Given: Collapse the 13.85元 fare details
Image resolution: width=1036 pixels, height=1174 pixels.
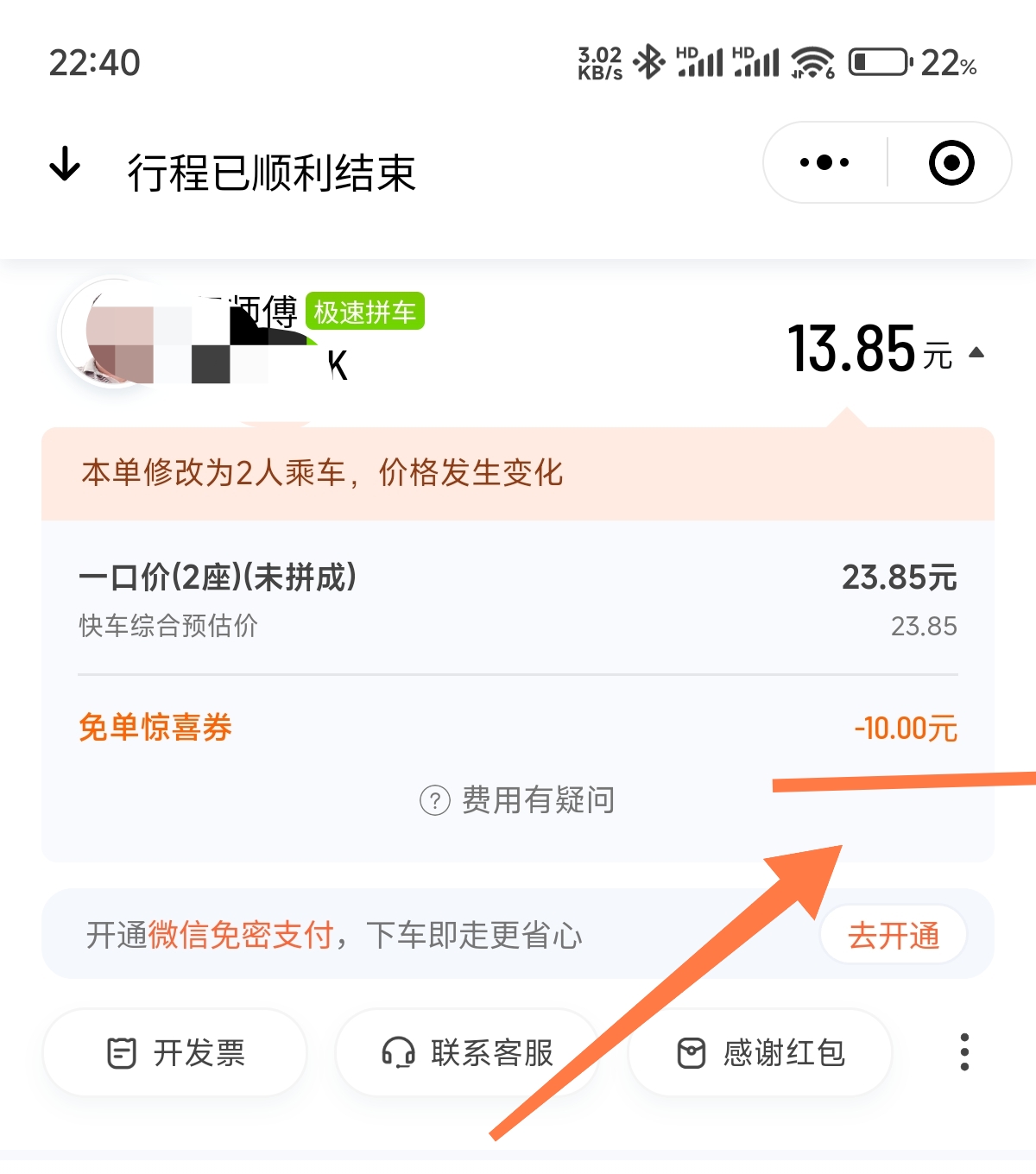Looking at the screenshot, I should [x=976, y=352].
